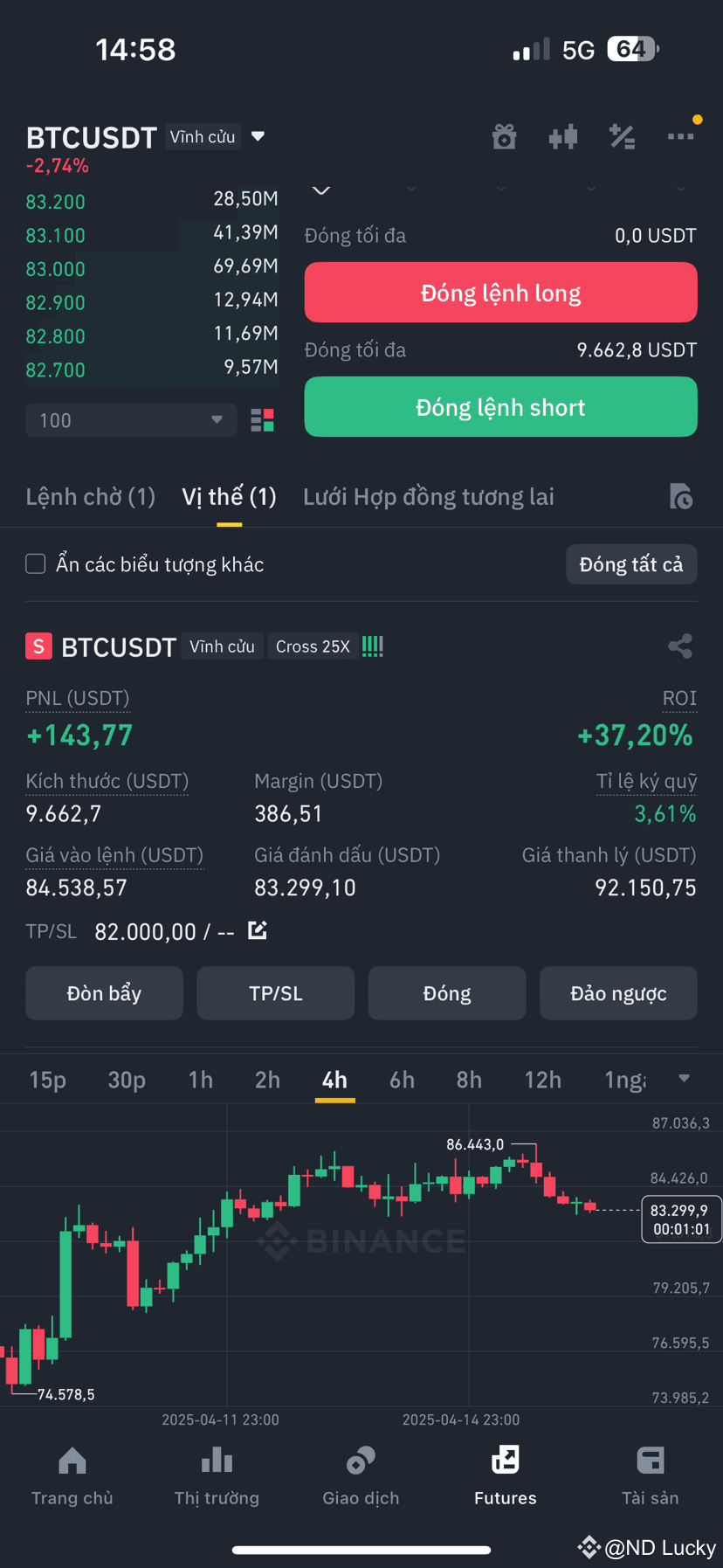Viewport: 723px width, 1568px height.
Task: Tap the Cross 25X leverage slider indicator
Action: coord(372,646)
